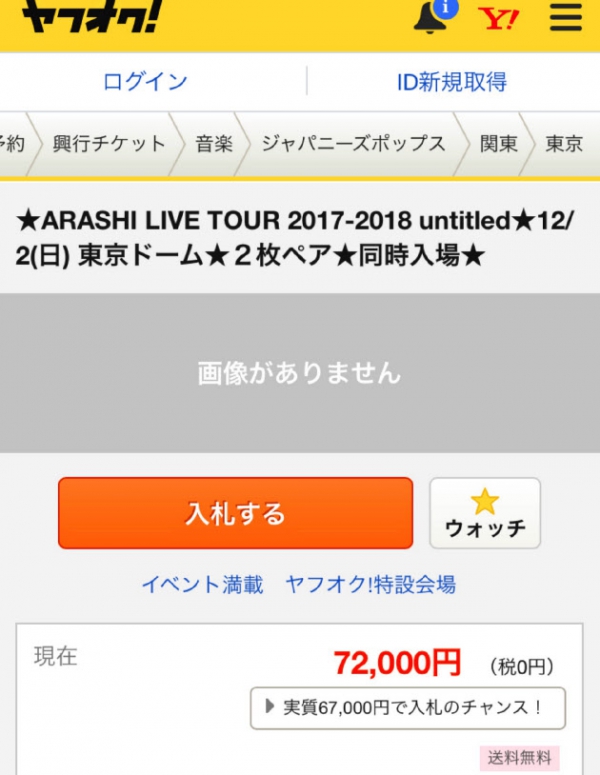The image size is (600, 775).
Task: Go to Yahoo! Japan home icon
Action: pos(498,18)
